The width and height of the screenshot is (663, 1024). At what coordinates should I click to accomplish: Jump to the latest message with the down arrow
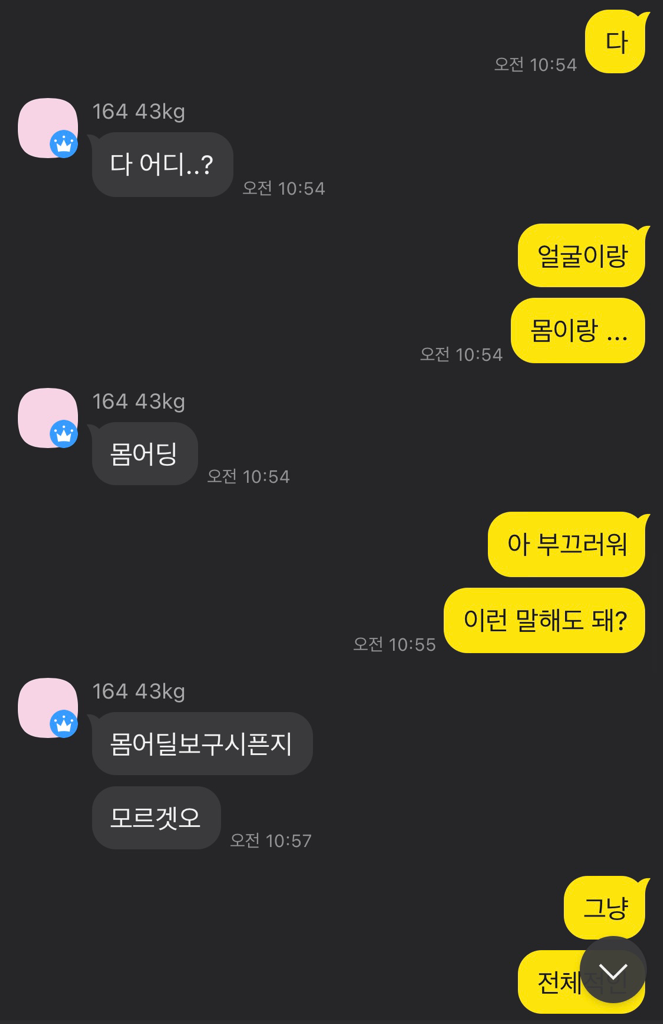[613, 970]
